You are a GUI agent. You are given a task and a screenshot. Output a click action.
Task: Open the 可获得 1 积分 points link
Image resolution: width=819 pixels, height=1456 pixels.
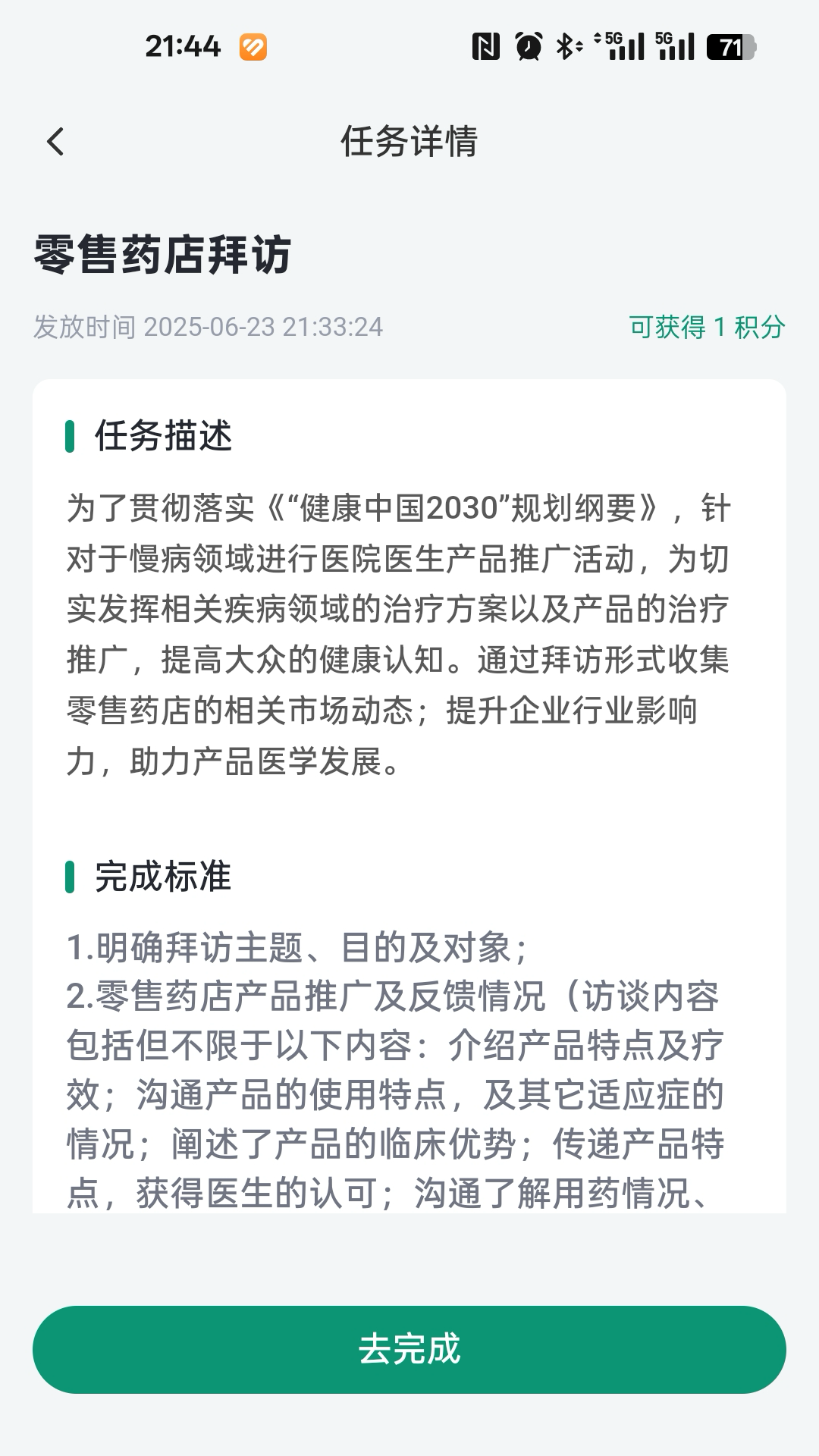(704, 328)
